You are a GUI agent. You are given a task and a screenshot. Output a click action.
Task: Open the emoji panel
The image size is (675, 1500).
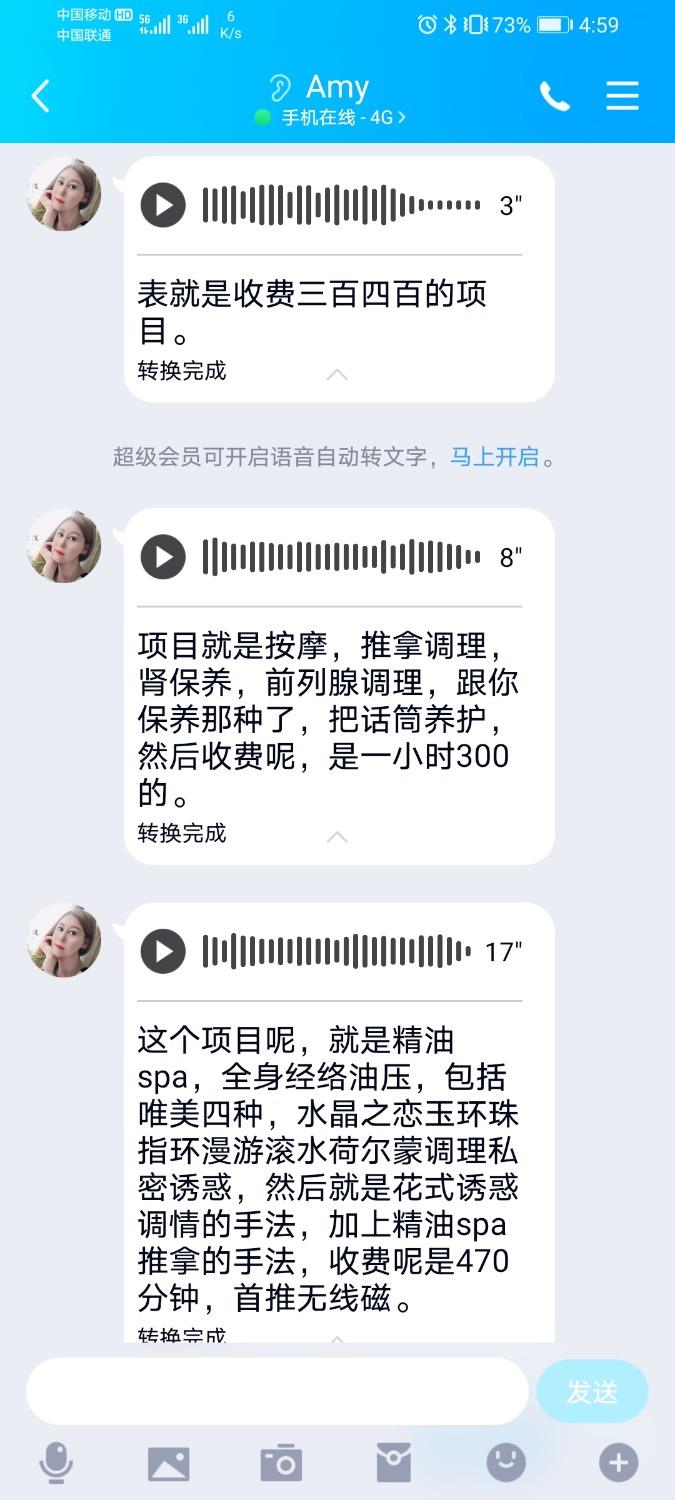coord(506,1464)
